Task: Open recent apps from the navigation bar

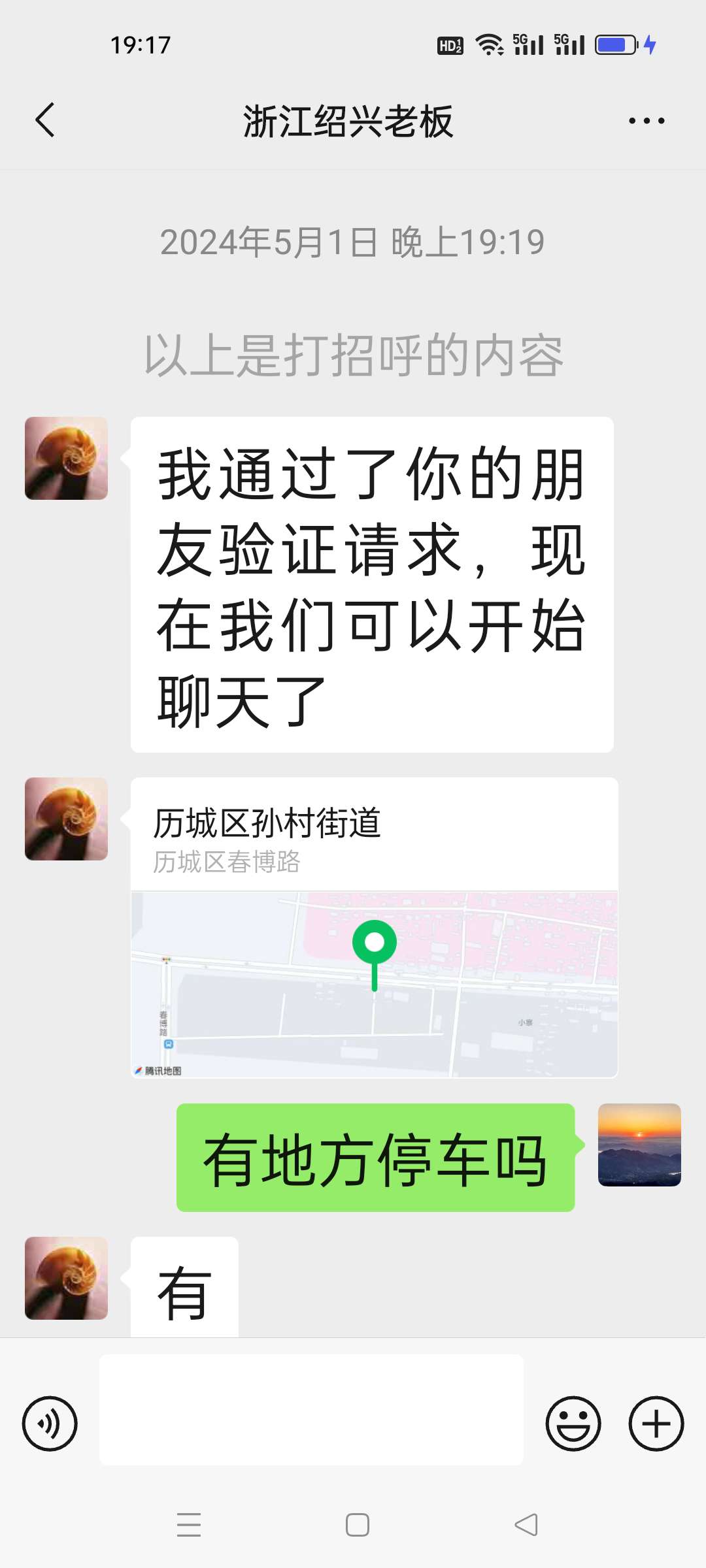Action: pyautogui.click(x=189, y=1525)
